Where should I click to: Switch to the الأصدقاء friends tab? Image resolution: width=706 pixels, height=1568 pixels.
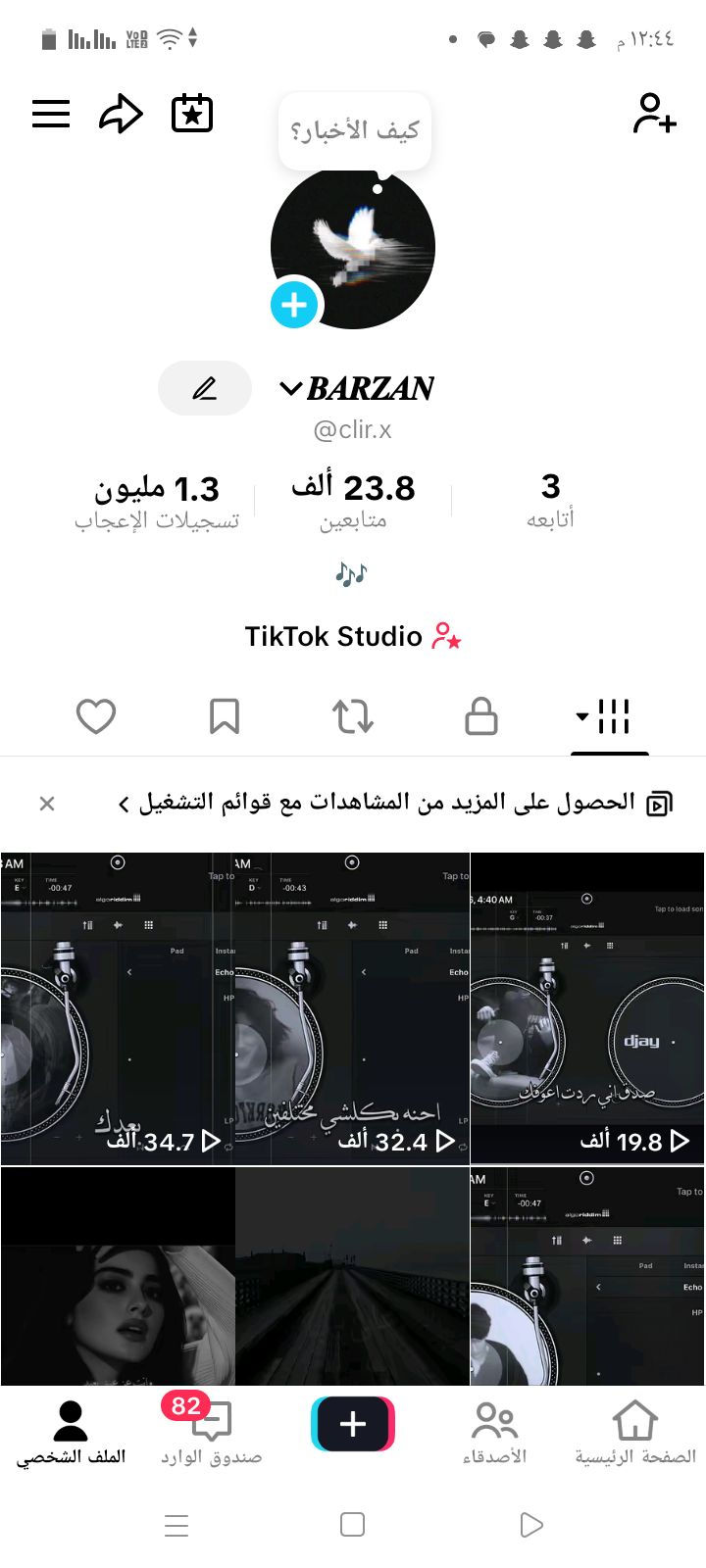coord(494,1433)
